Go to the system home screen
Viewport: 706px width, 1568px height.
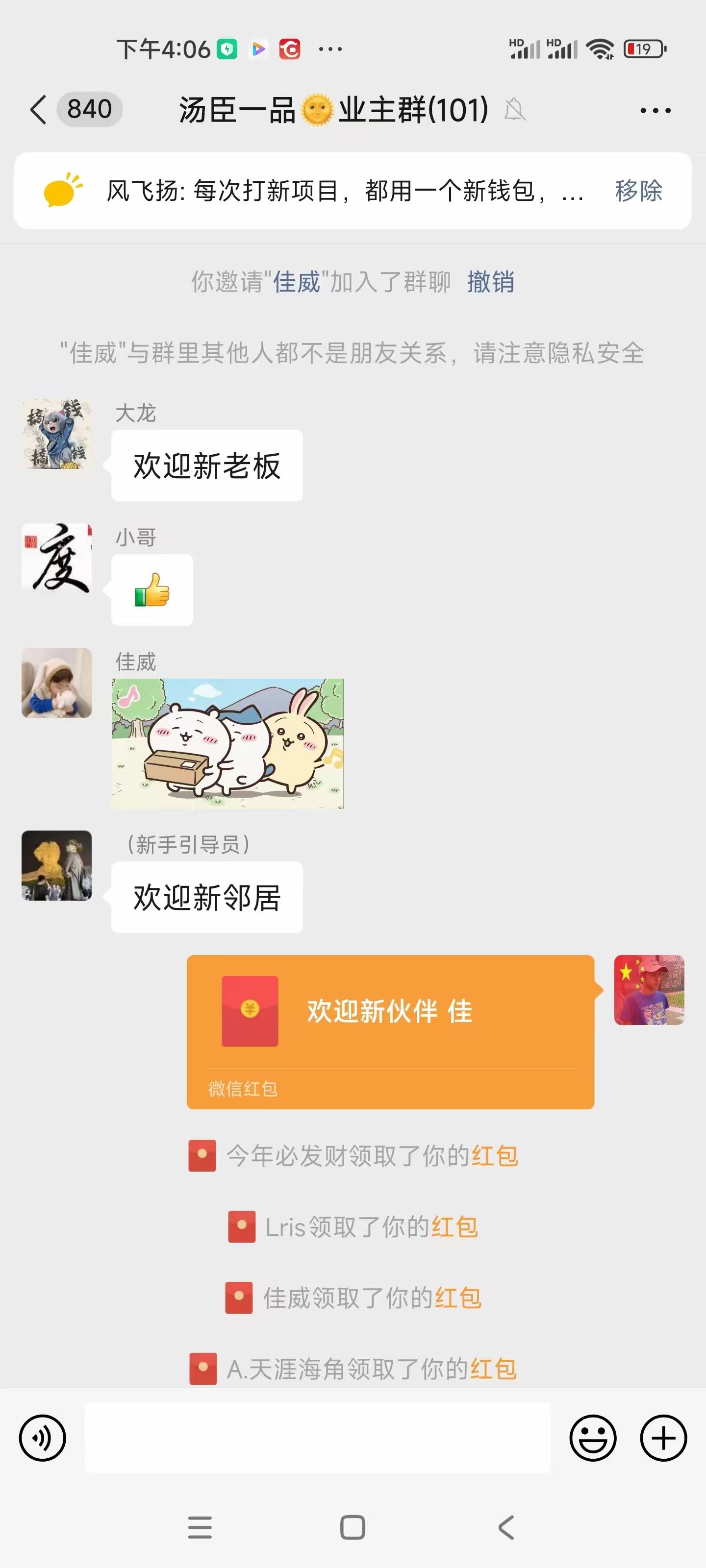click(x=353, y=1527)
